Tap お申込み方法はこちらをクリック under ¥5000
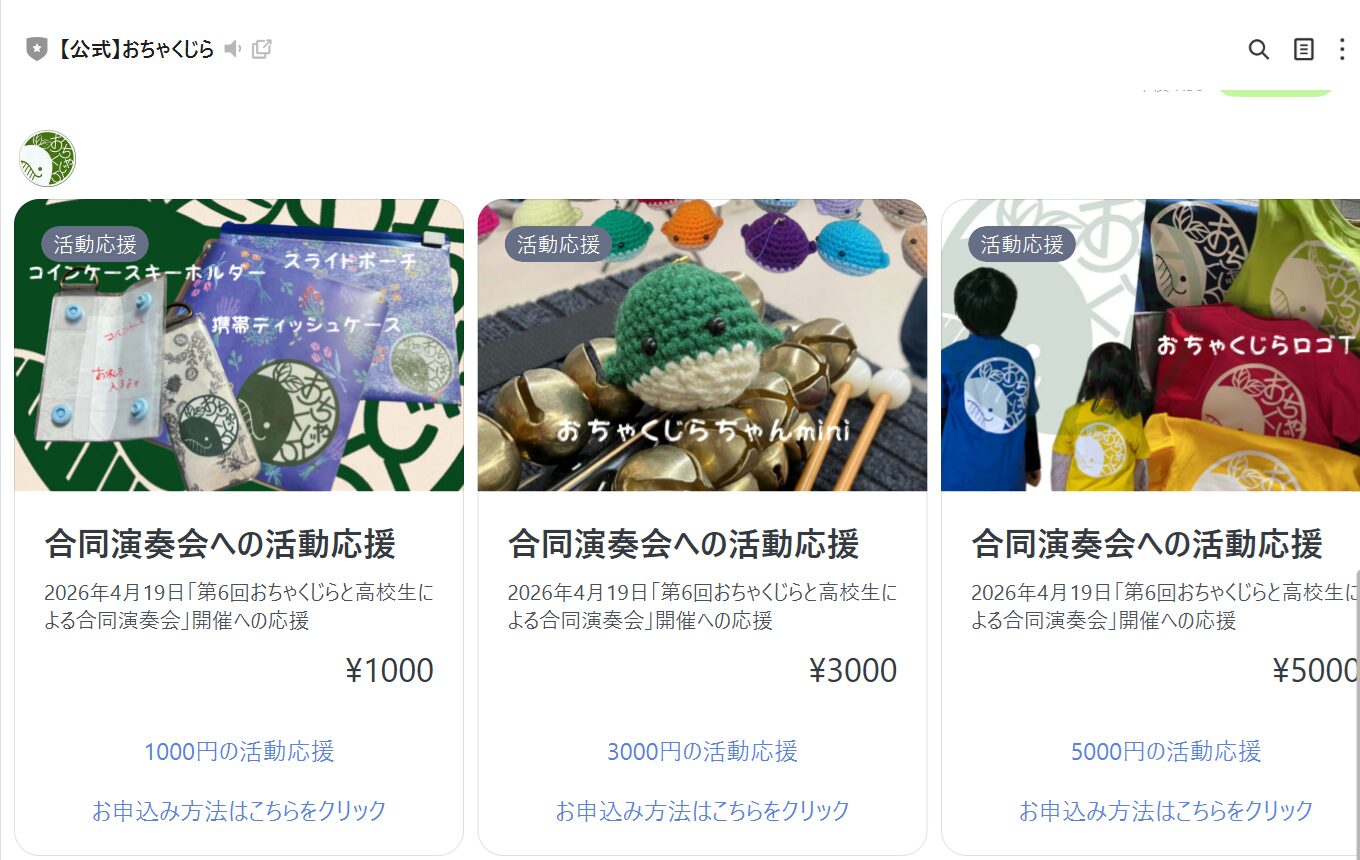This screenshot has height=860, width=1360. point(1165,810)
